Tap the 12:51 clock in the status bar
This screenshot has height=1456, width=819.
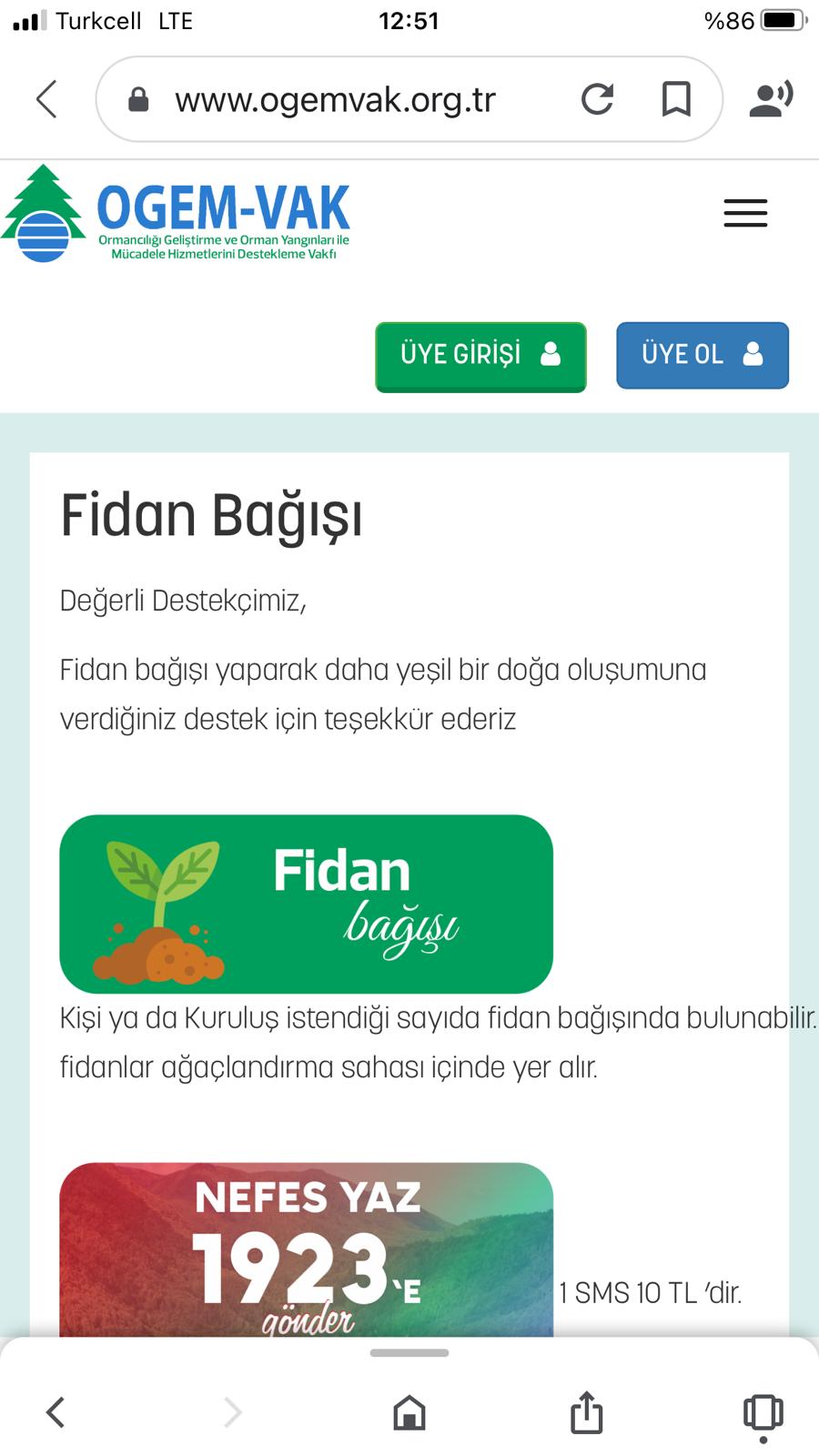tap(409, 20)
